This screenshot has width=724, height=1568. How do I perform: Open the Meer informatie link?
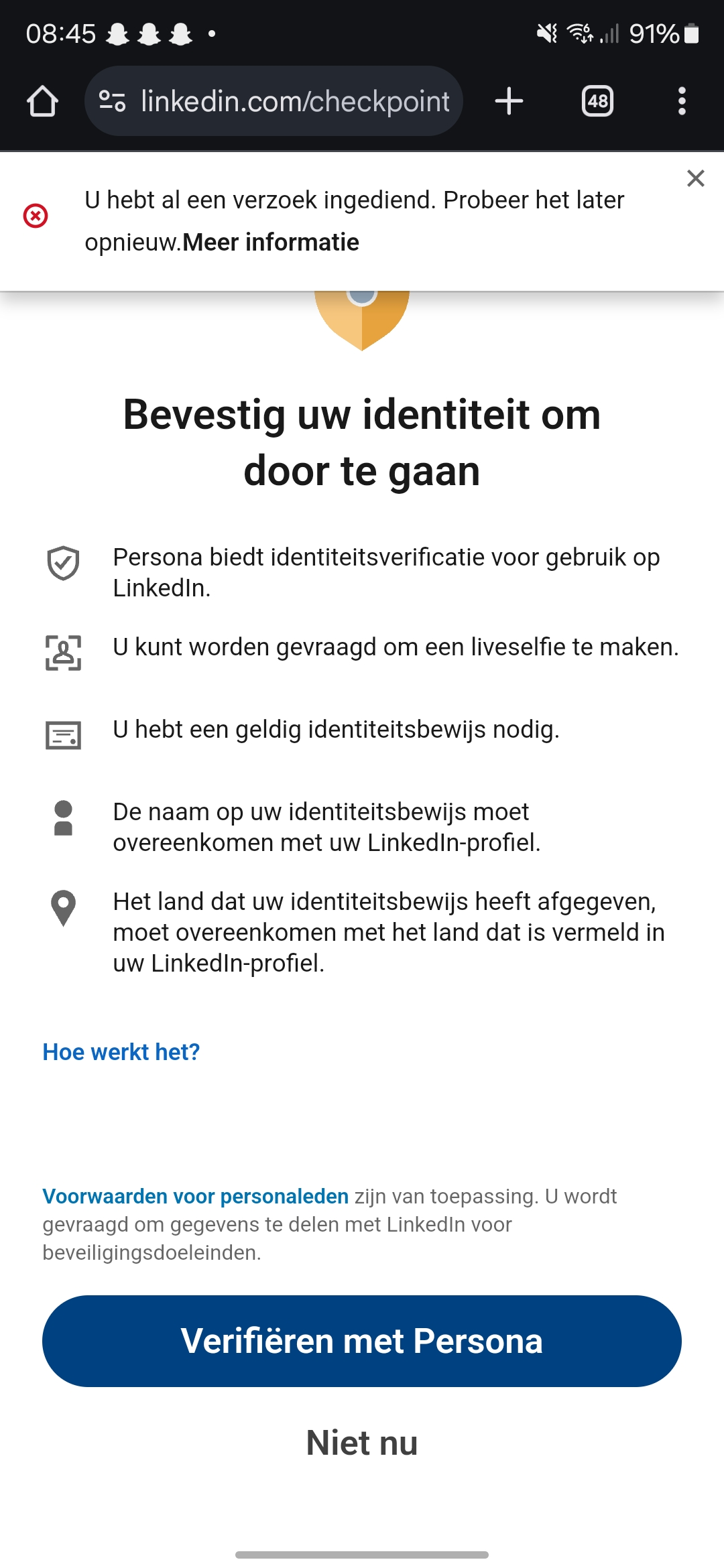(x=271, y=242)
